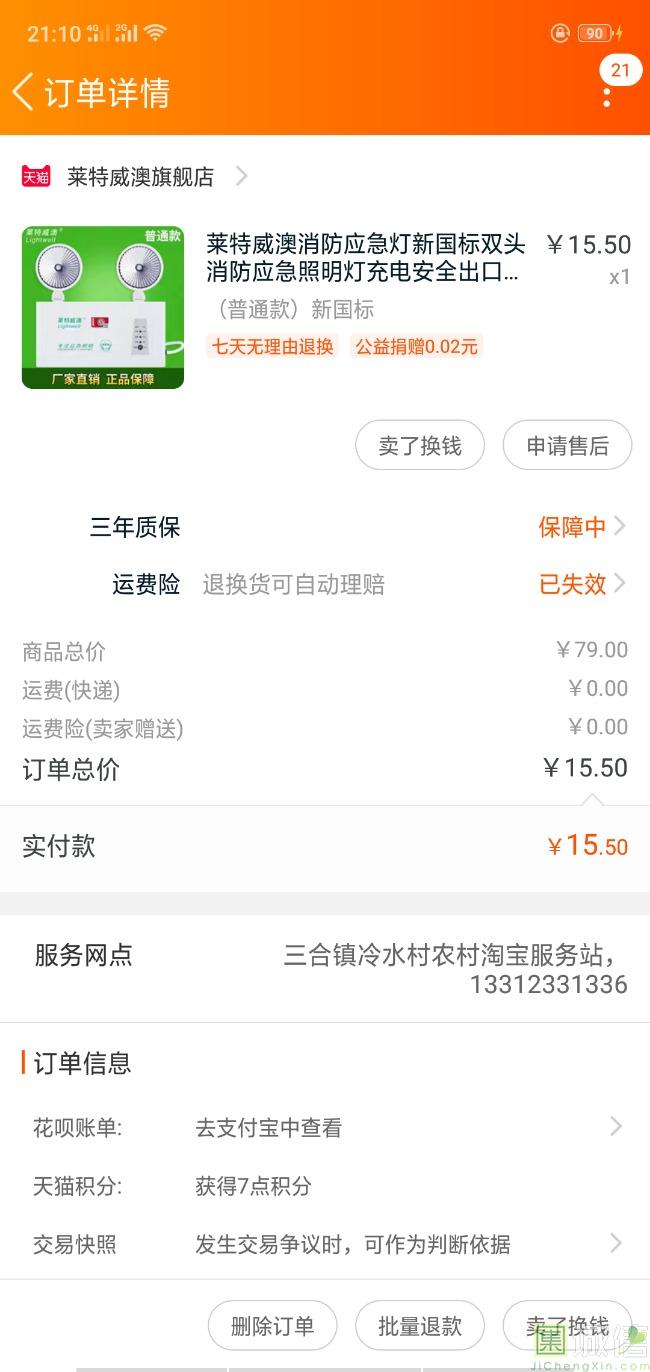Go back from the 订单详情 page
Image resolution: width=650 pixels, height=1372 pixels.
[x=24, y=92]
